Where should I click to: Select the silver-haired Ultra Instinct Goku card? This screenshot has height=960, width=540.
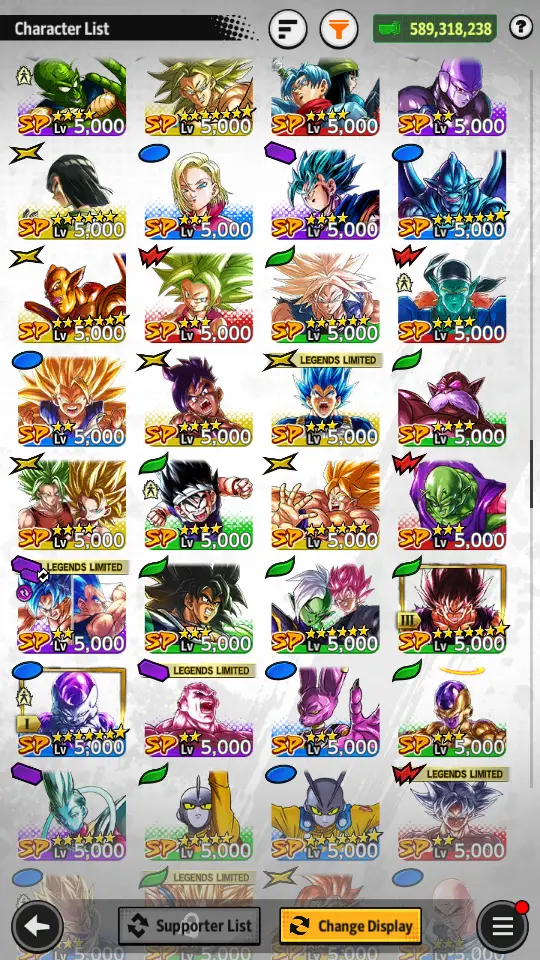(452, 814)
